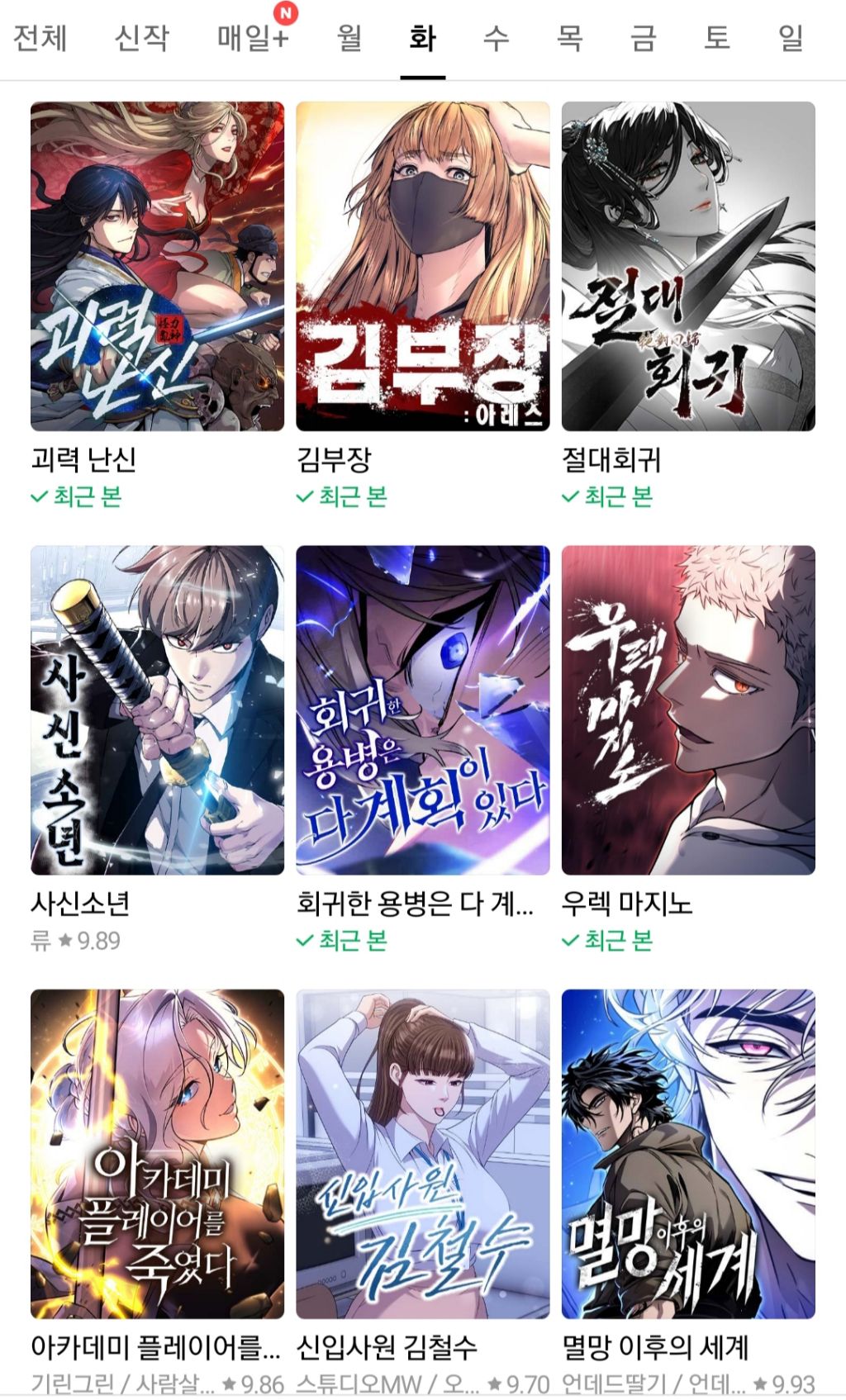Switch to the 토 day tab
The width and height of the screenshot is (846, 1400).
pos(717,38)
